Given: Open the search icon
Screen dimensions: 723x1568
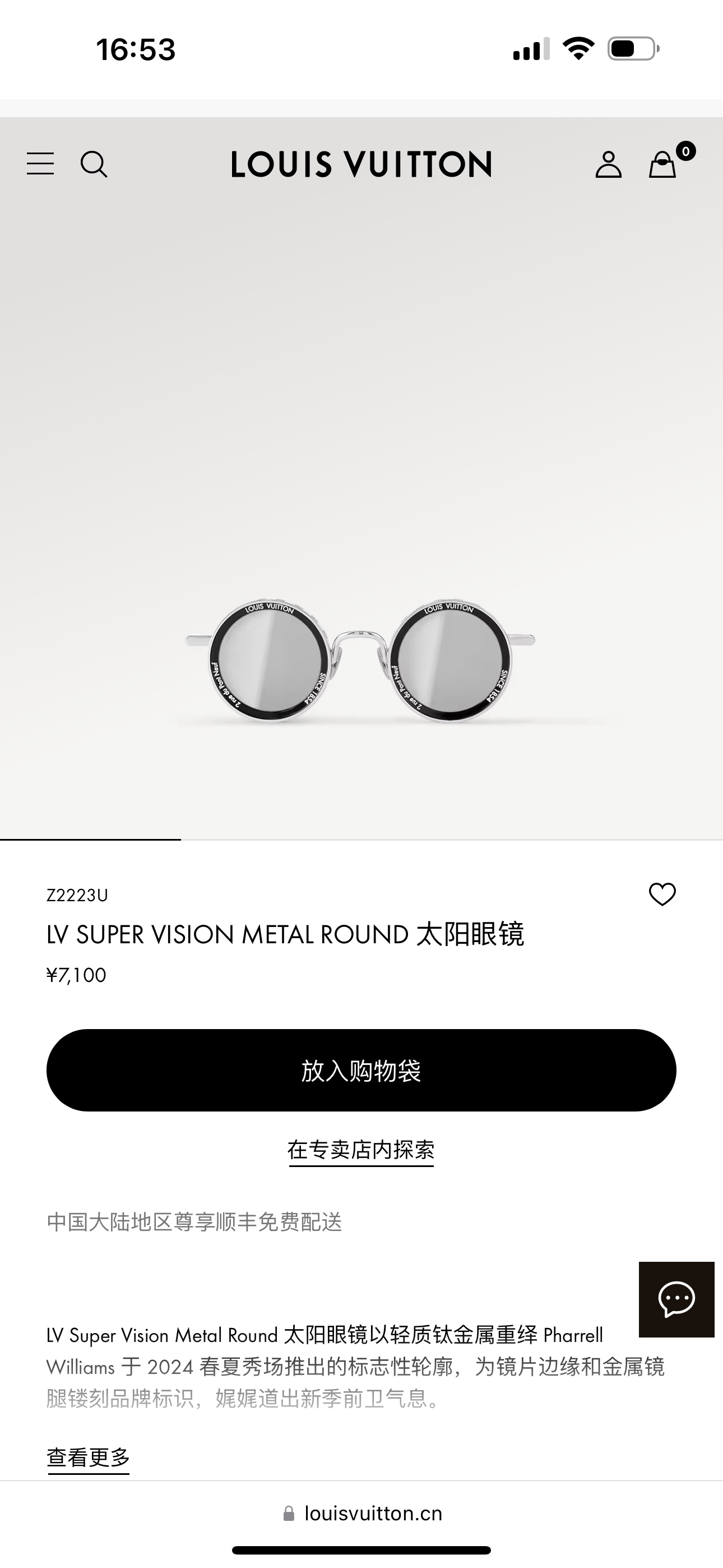Looking at the screenshot, I should click(94, 164).
